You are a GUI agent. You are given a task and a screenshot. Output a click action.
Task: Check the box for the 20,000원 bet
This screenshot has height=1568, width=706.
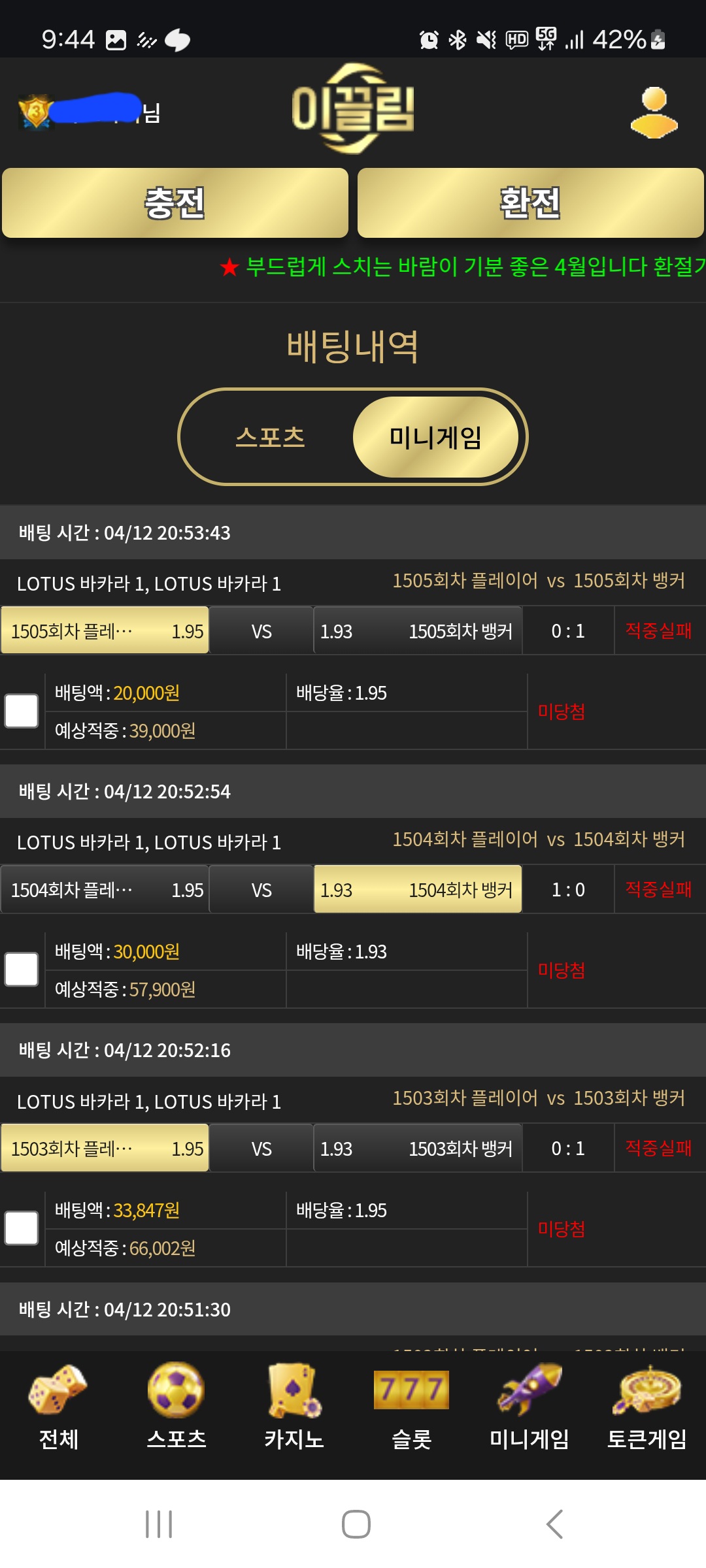22,711
